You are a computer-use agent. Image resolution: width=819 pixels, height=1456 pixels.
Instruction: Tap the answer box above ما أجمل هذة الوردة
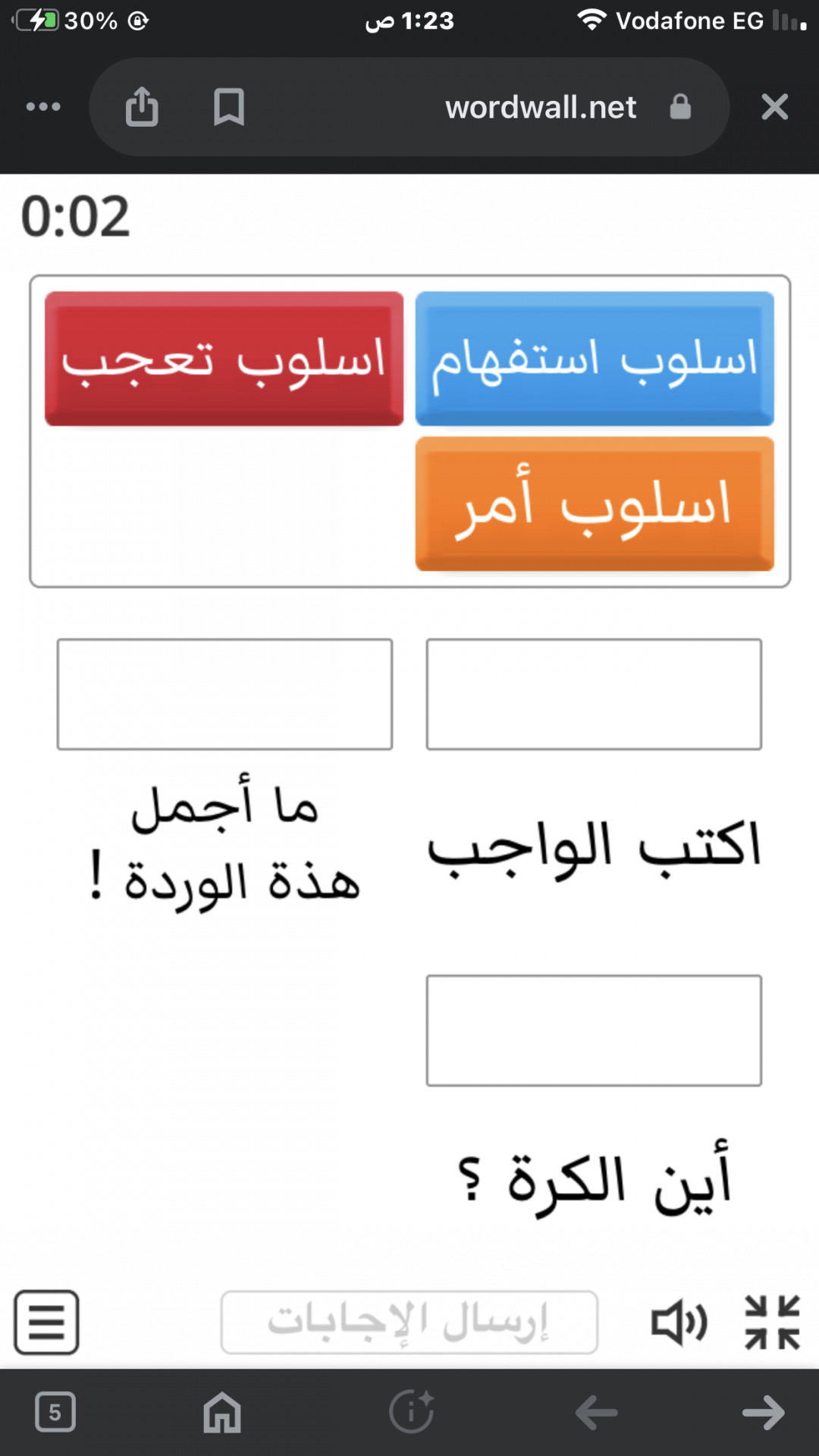click(224, 695)
